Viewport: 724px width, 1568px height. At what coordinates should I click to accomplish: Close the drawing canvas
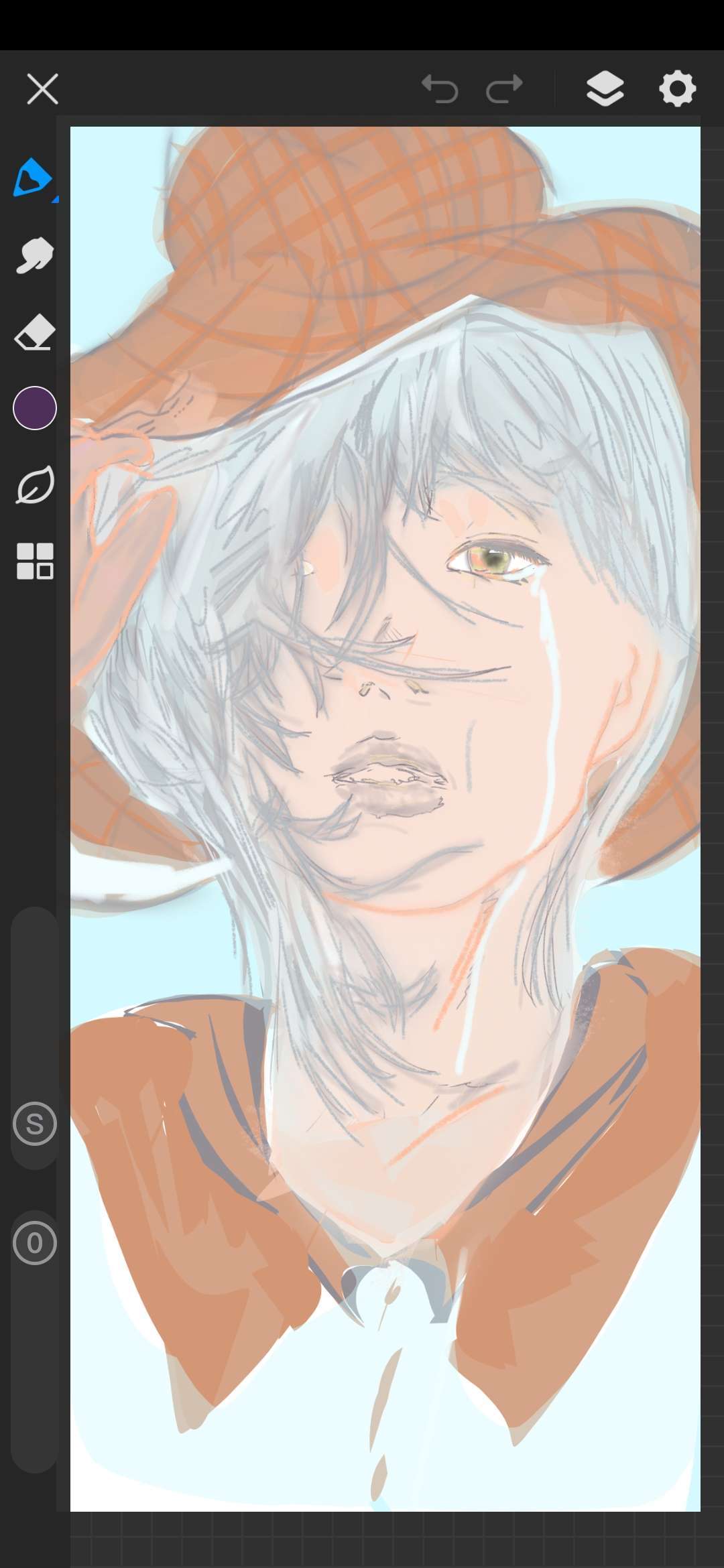[42, 89]
